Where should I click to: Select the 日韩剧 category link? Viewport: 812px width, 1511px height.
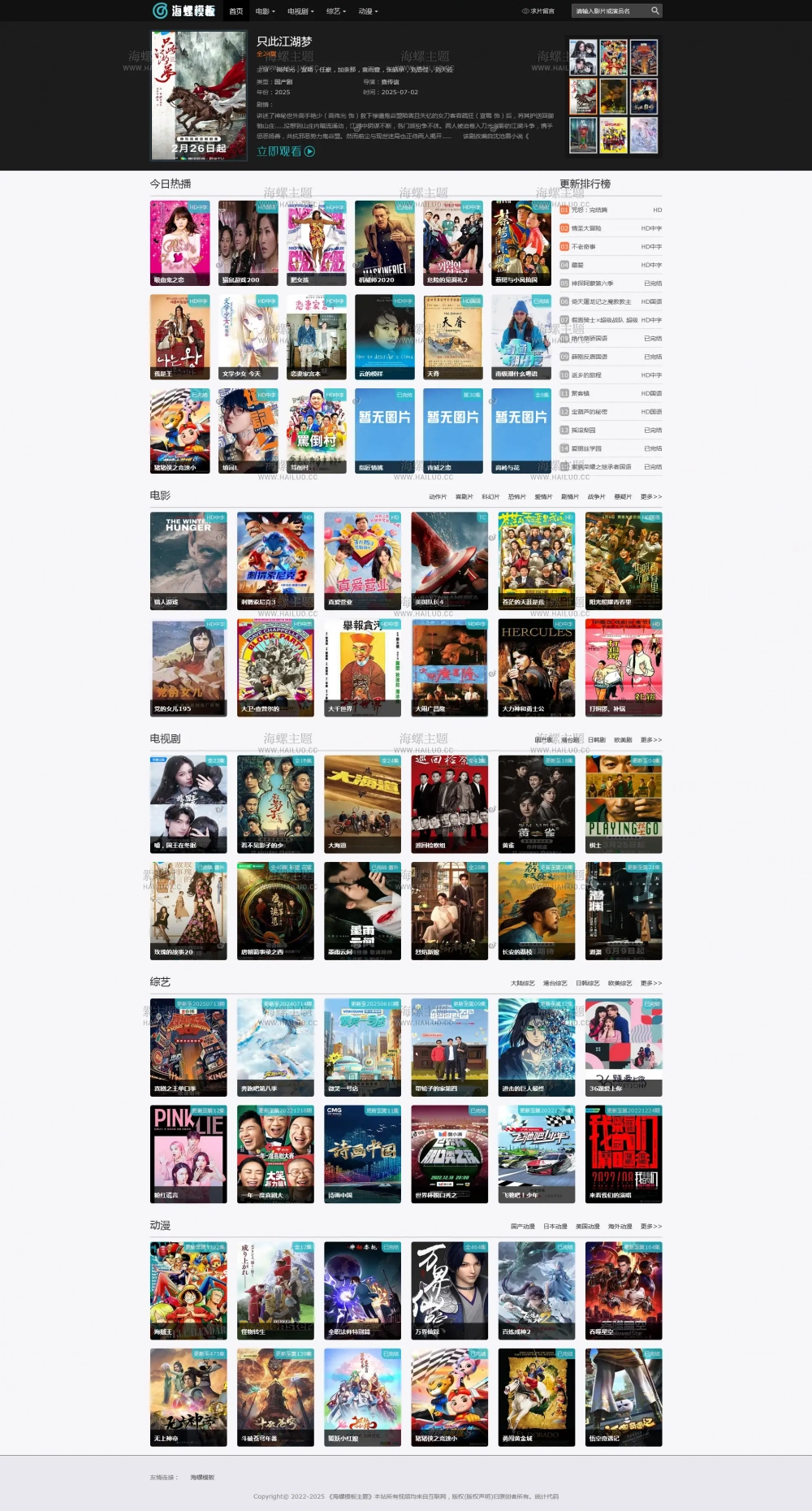[x=597, y=740]
